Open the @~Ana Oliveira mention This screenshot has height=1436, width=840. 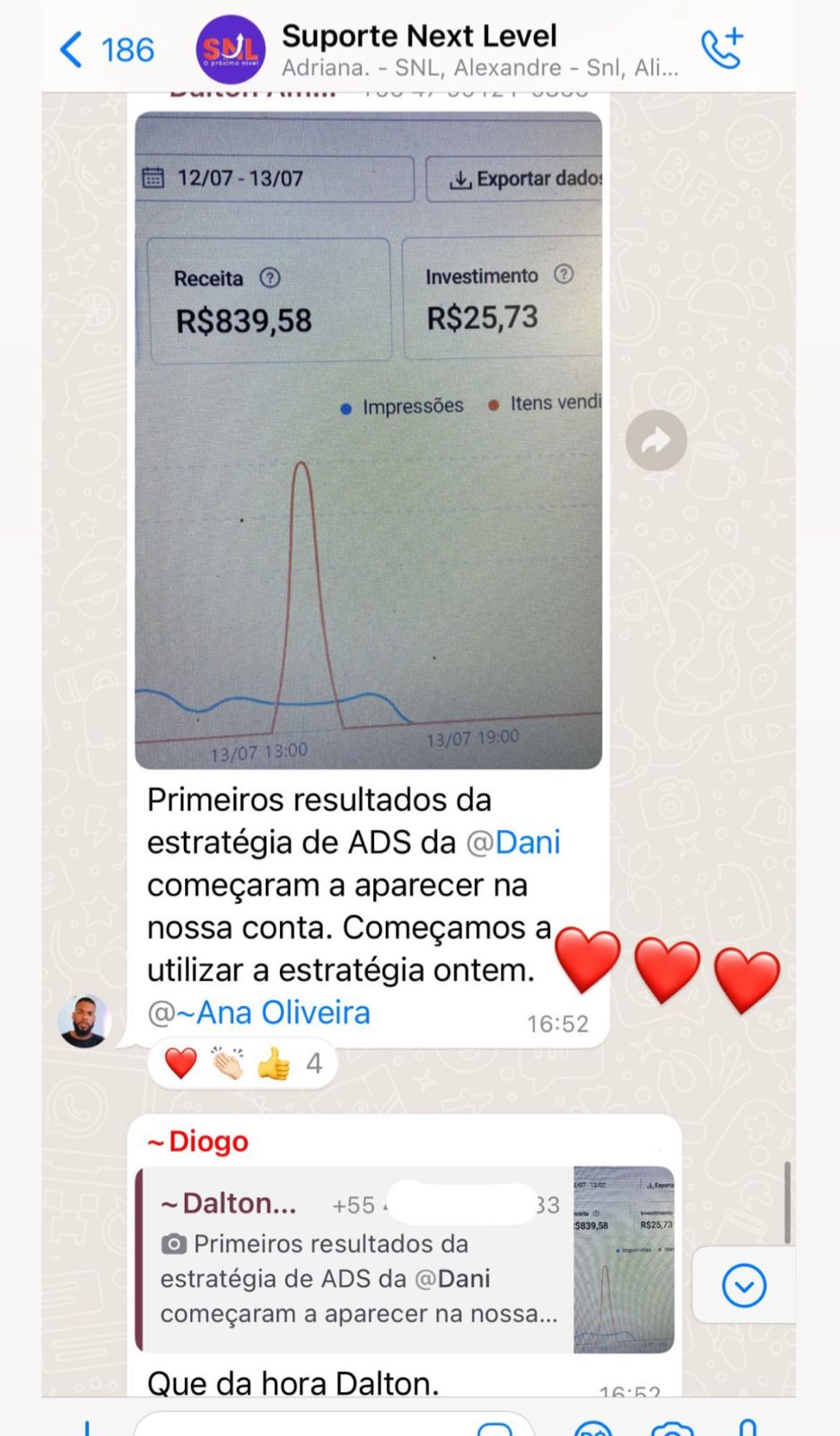click(259, 1012)
